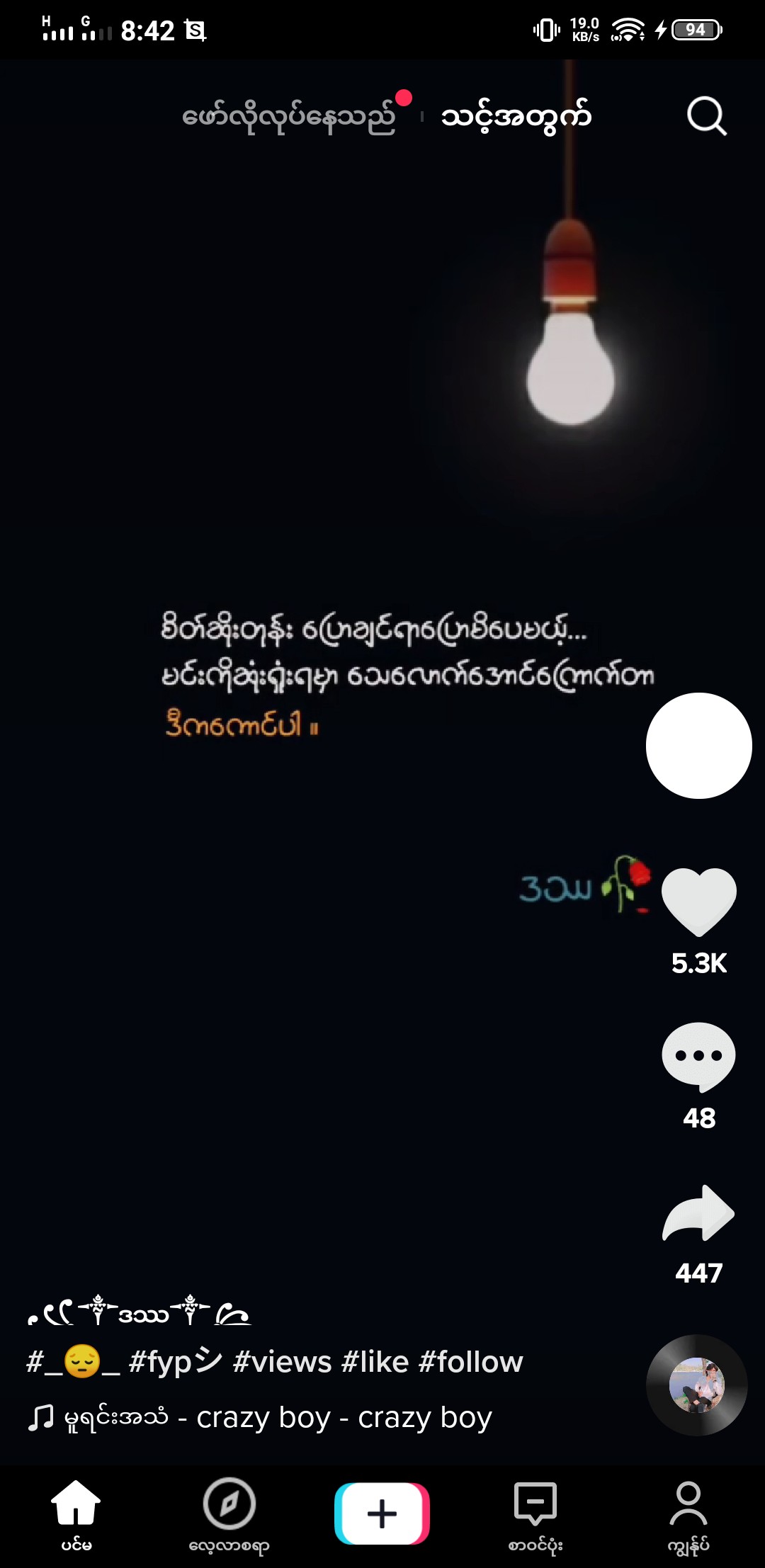Open the Inbox tab
The height and width of the screenshot is (1568, 765).
[x=535, y=1513]
